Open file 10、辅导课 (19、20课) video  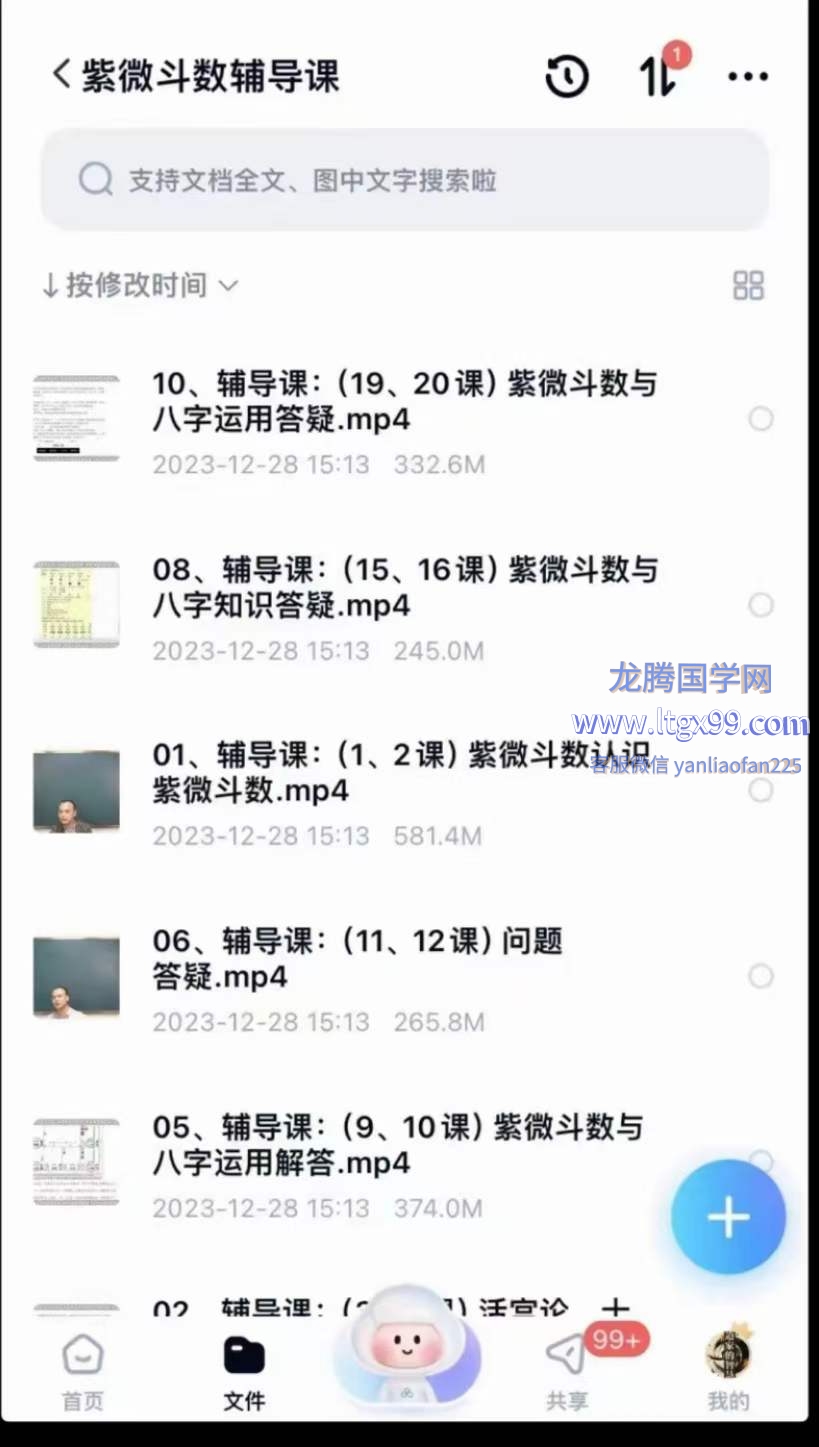coord(404,401)
